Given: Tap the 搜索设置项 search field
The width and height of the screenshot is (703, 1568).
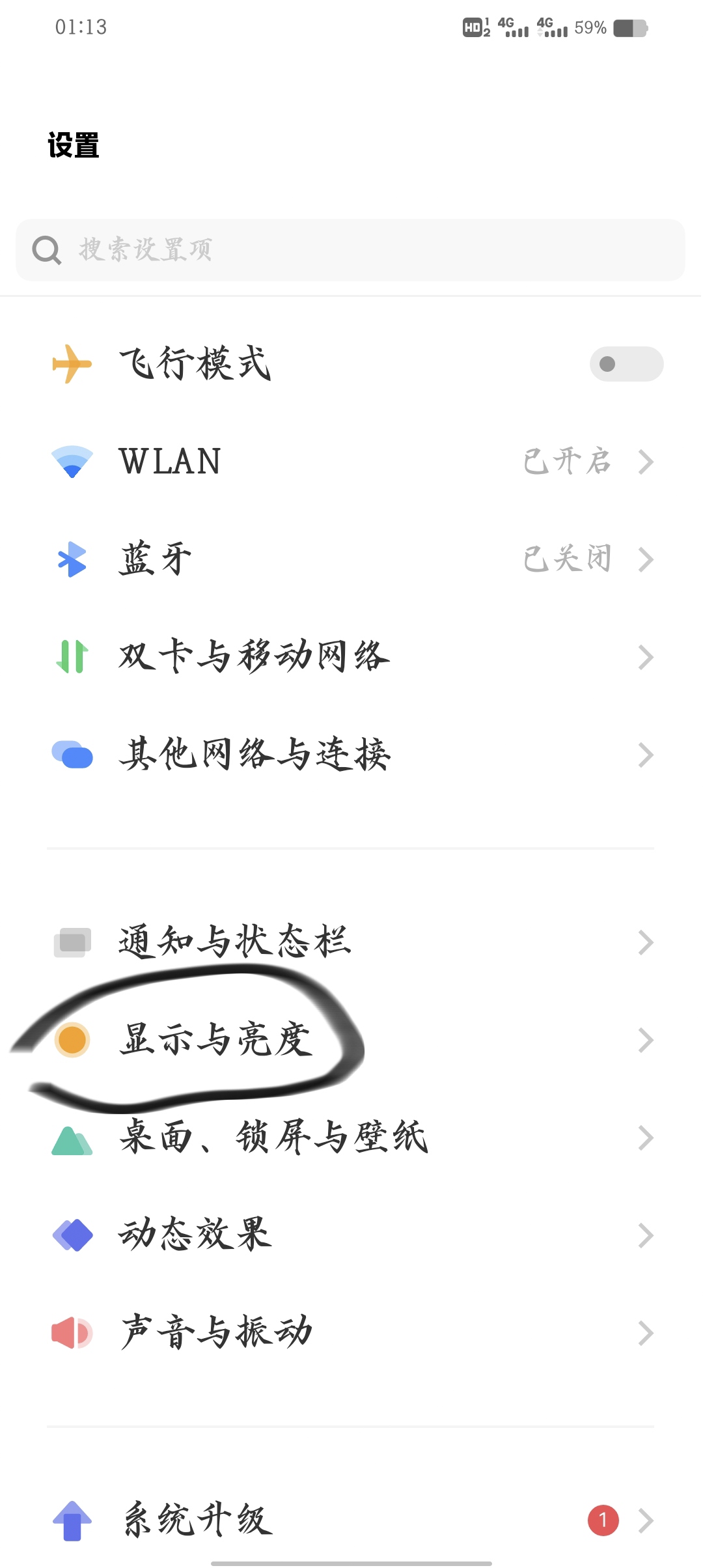Looking at the screenshot, I should click(350, 250).
